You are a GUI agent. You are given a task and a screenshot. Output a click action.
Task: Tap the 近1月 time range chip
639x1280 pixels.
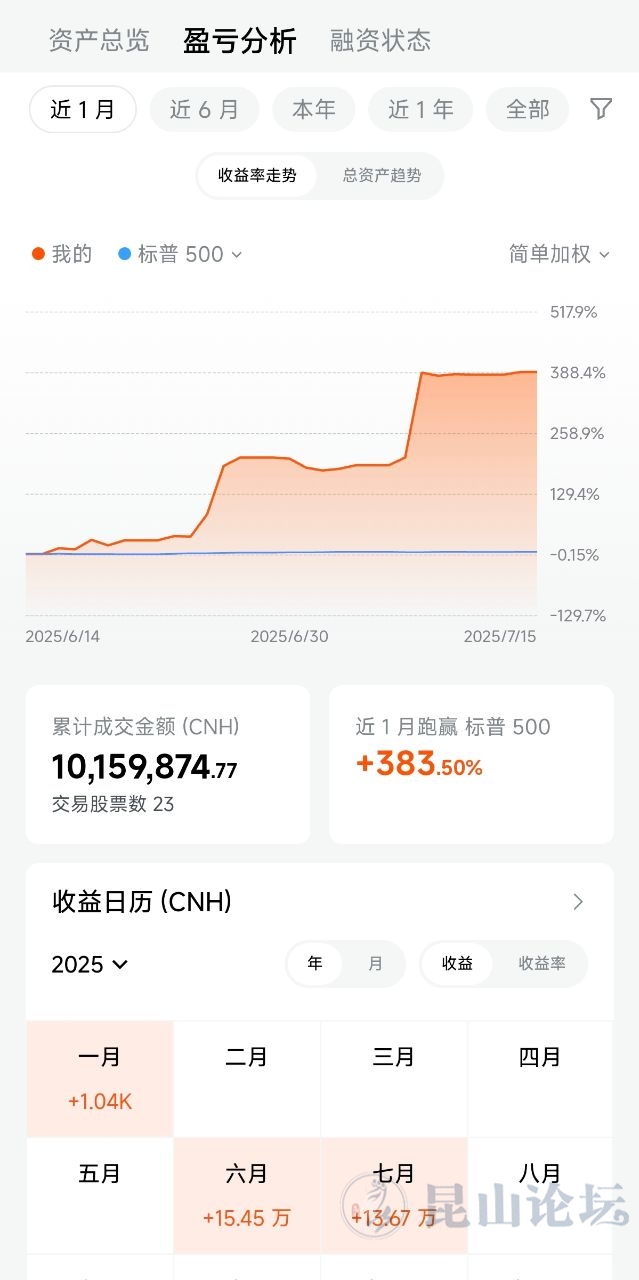82,109
